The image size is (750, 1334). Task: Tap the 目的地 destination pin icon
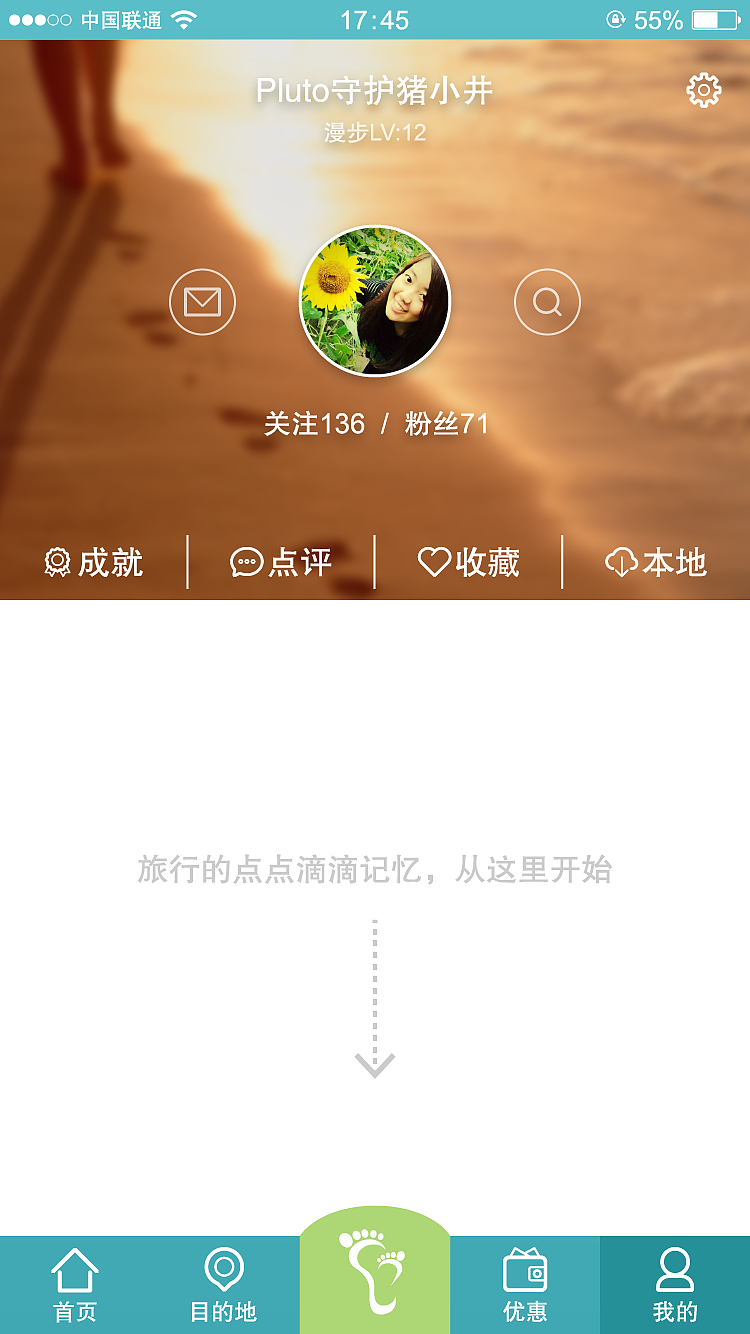point(225,1285)
